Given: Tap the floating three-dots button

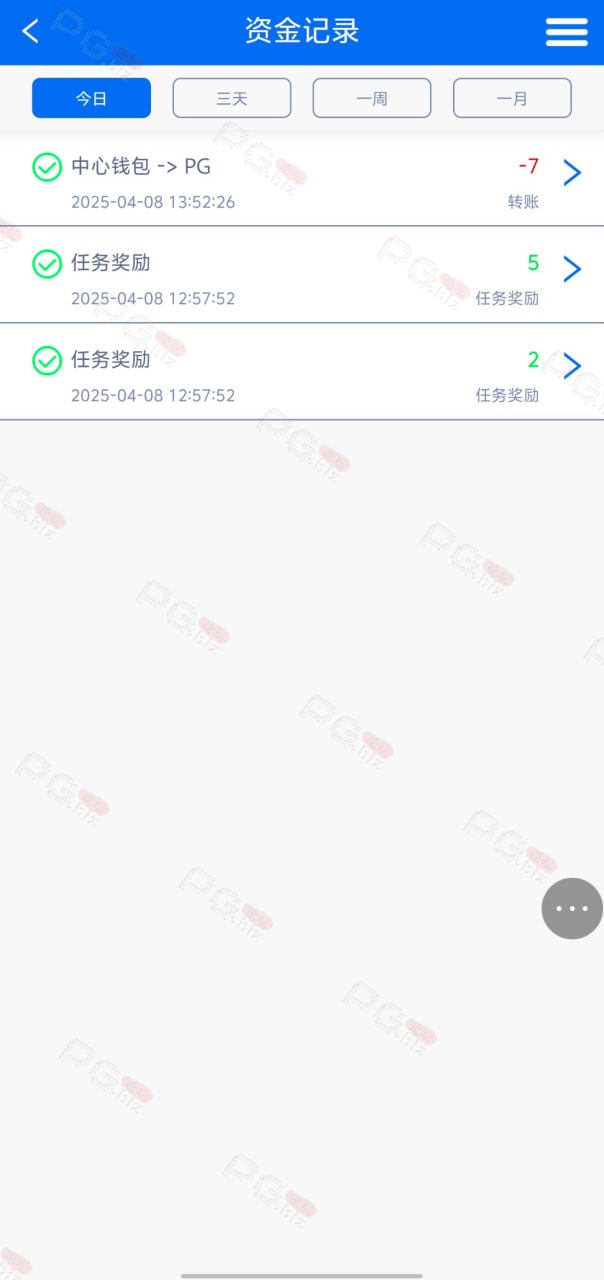Looking at the screenshot, I should tap(572, 908).
